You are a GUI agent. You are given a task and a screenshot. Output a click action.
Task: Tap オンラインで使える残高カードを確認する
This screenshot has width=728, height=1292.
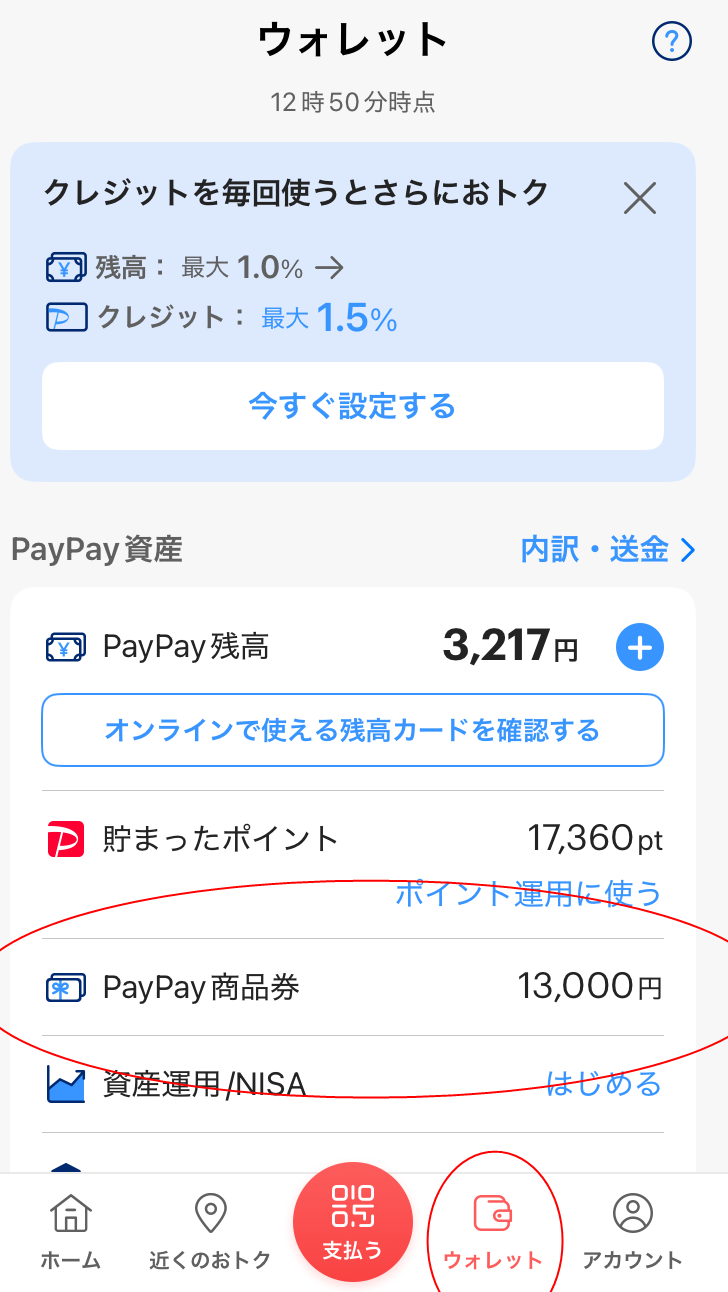click(353, 730)
